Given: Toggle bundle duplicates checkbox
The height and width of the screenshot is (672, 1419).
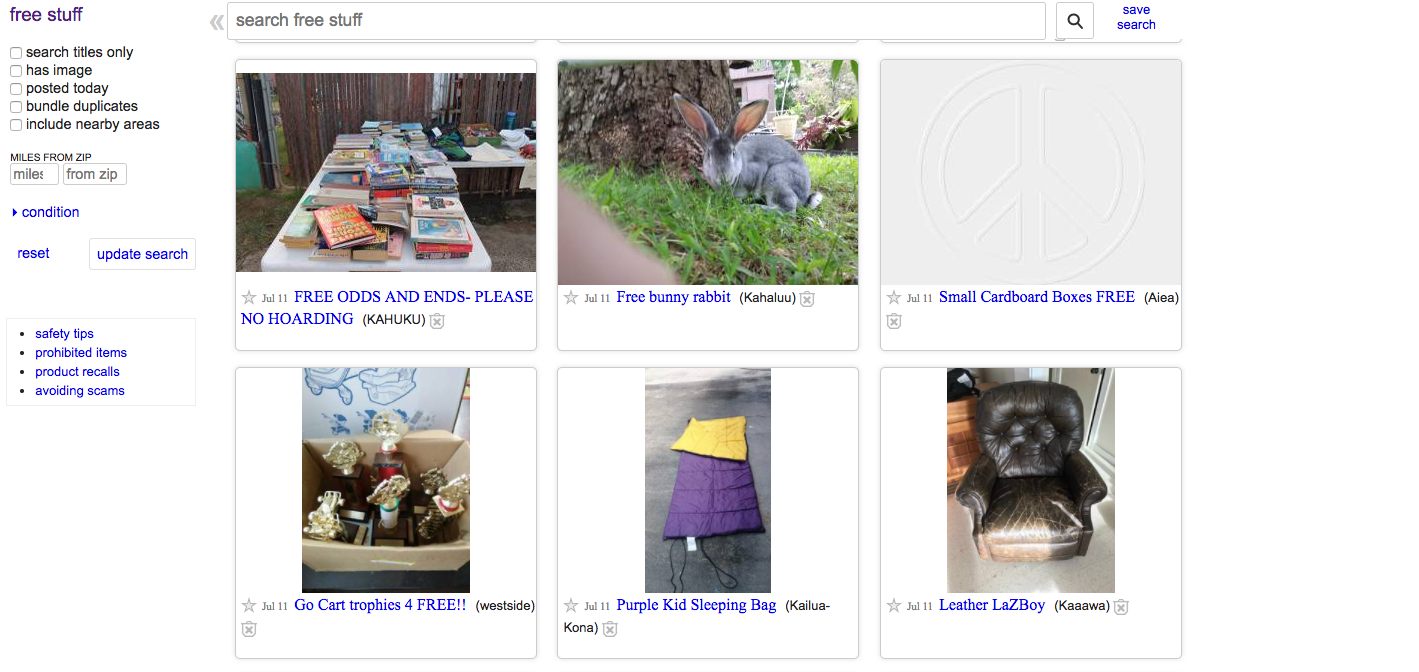Looking at the screenshot, I should coord(16,107).
